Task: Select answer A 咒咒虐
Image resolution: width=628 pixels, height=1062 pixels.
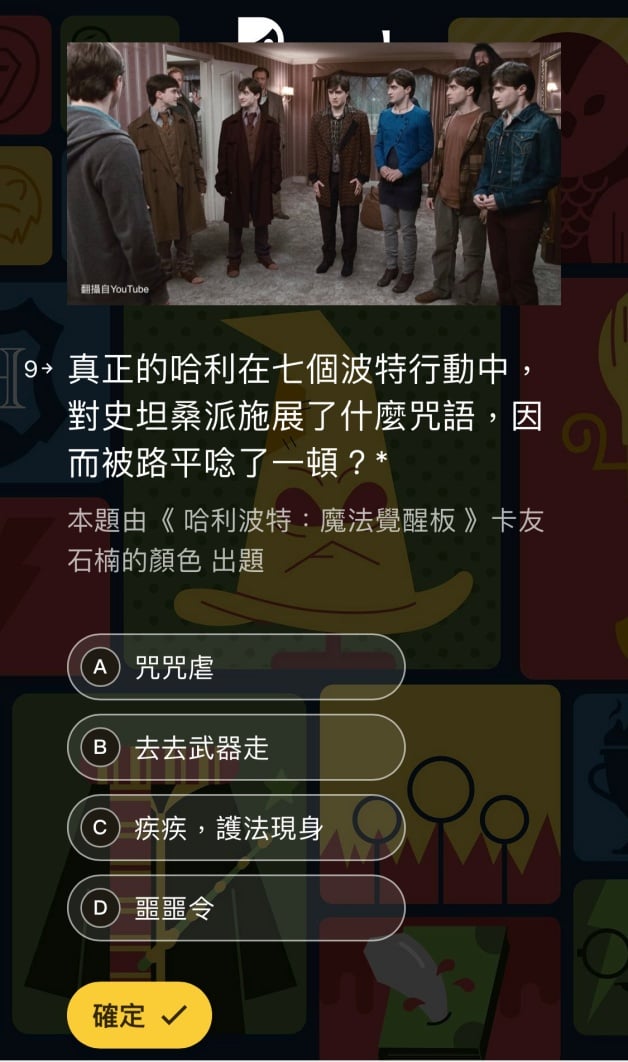Action: 235,667
